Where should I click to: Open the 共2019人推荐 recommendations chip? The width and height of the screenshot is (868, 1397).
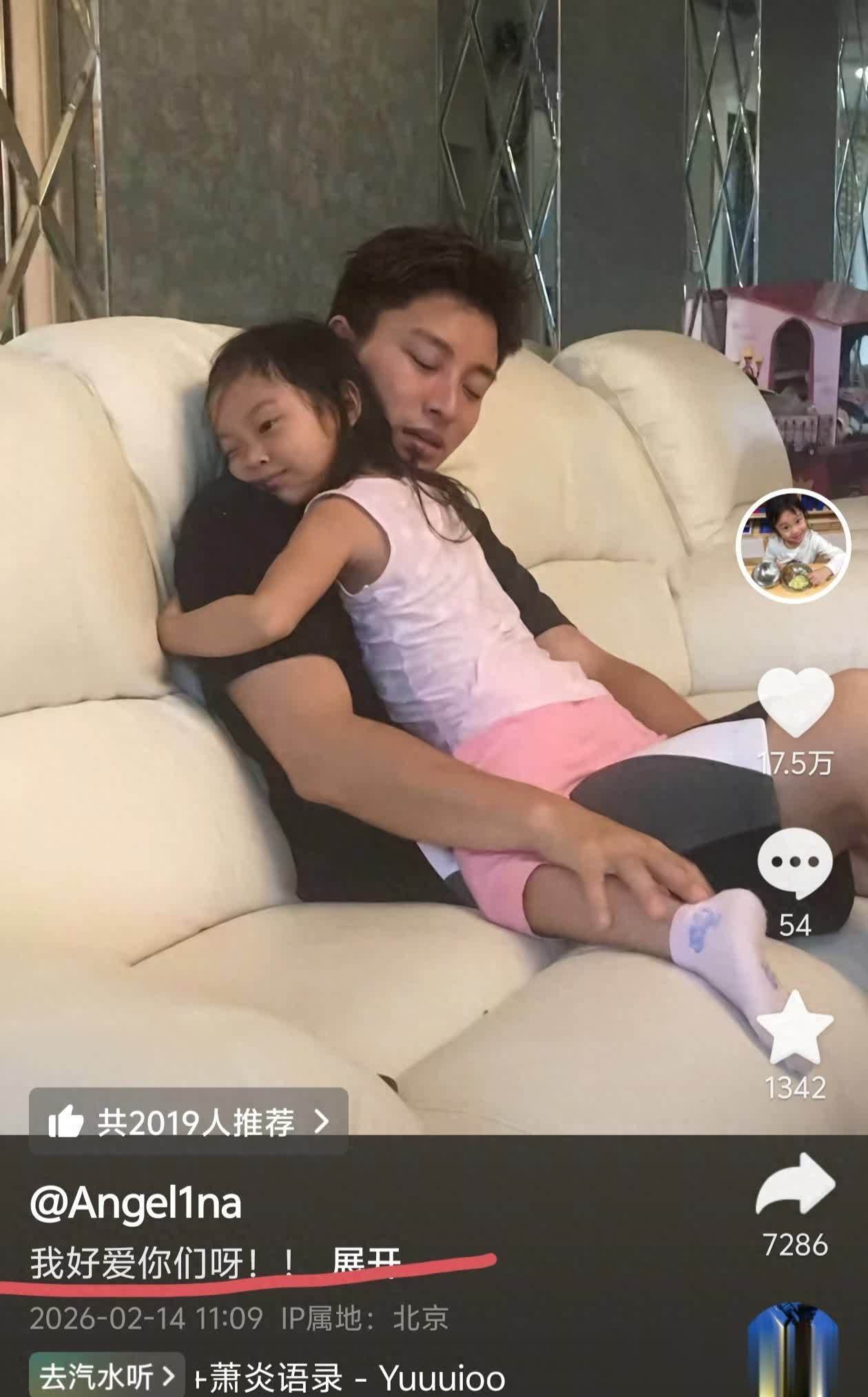coord(188,1122)
